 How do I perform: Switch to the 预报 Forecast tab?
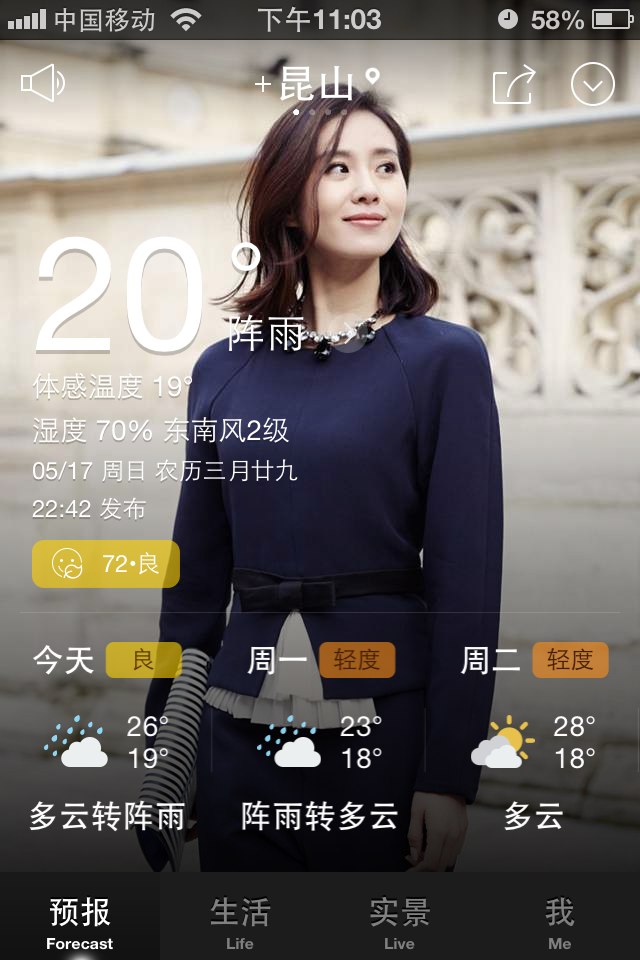[80, 922]
